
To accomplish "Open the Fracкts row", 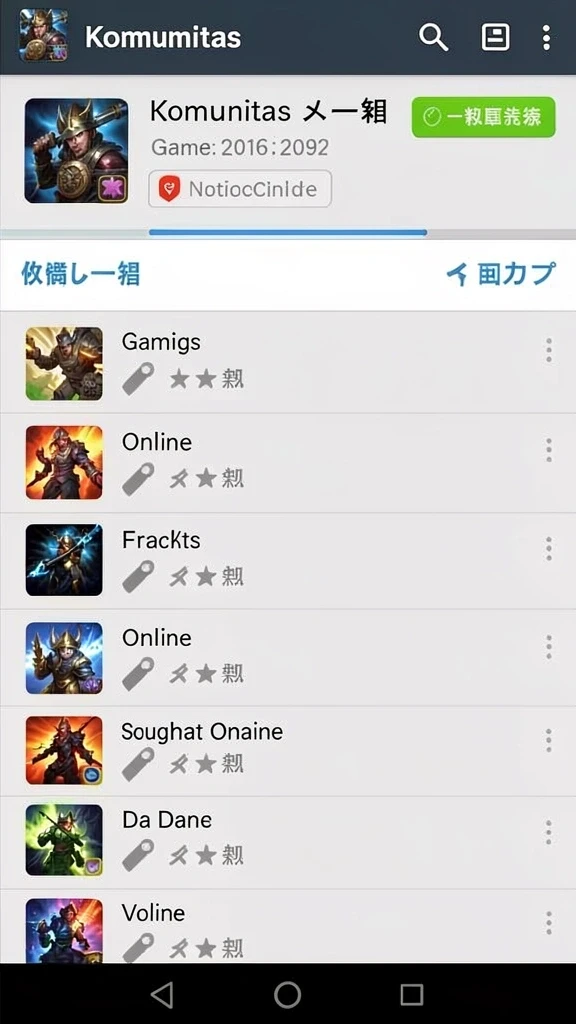I will point(288,561).
